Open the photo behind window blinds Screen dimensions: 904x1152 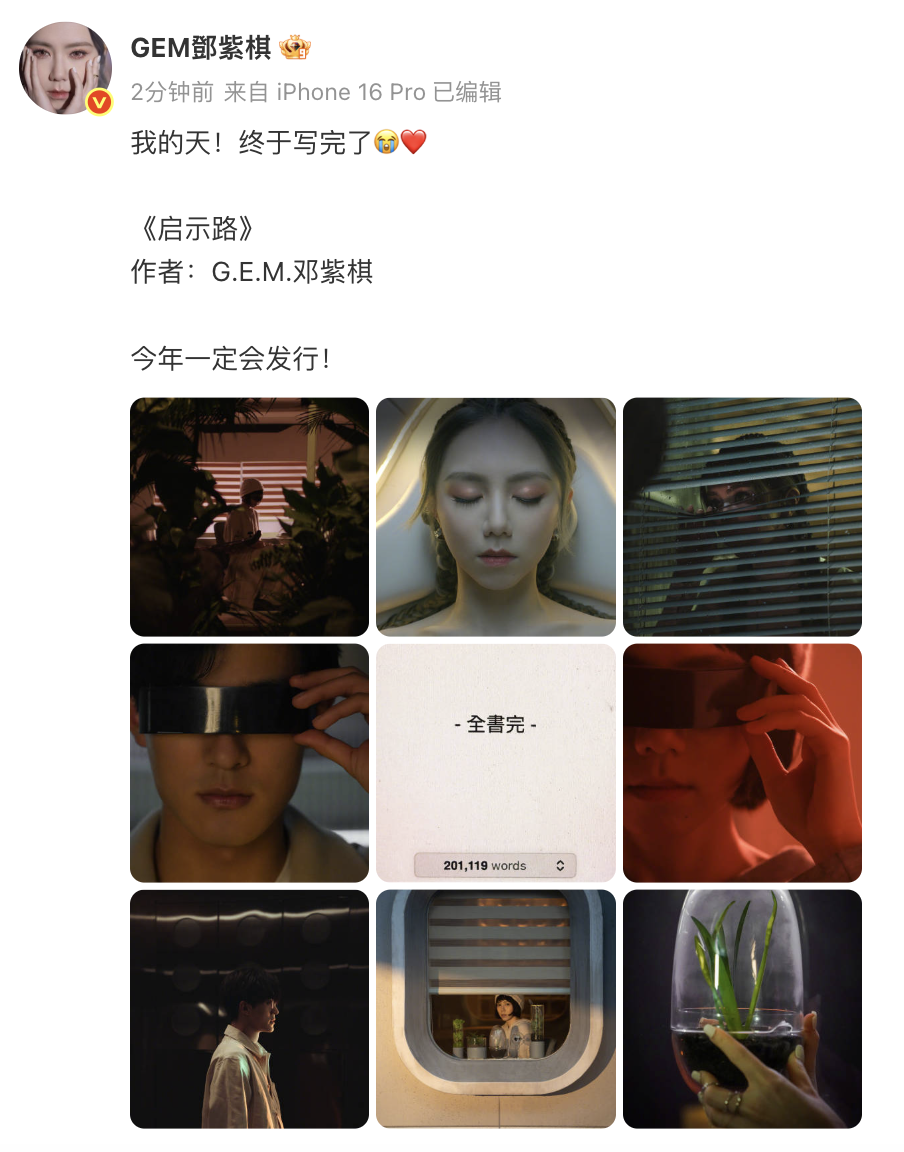pos(742,517)
